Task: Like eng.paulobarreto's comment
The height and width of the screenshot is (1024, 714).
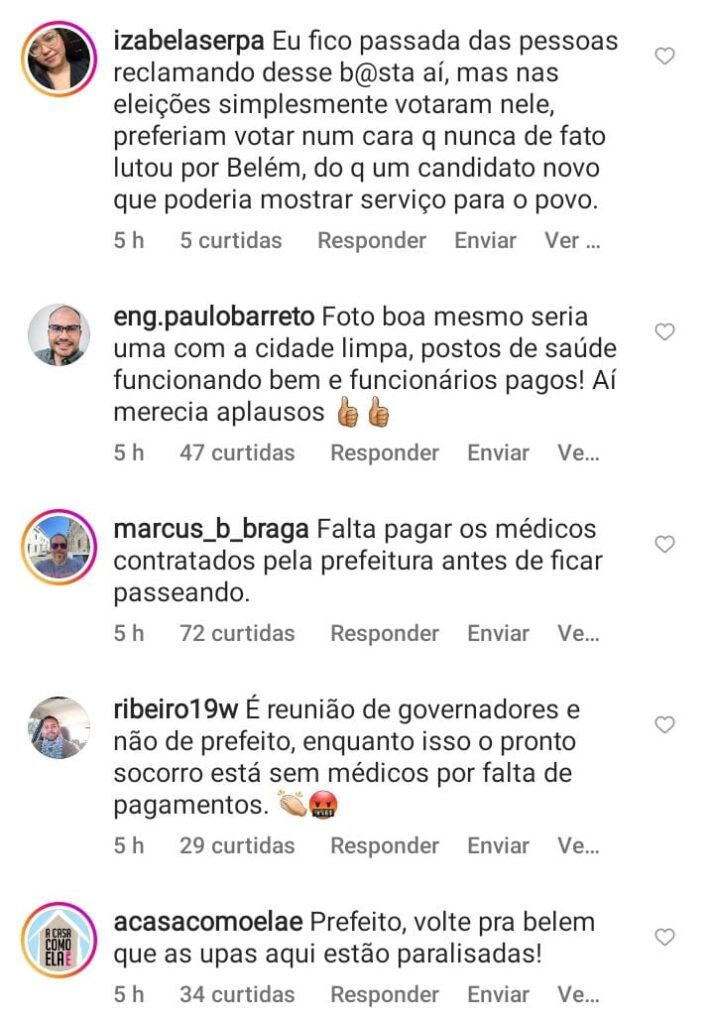Action: [665, 332]
